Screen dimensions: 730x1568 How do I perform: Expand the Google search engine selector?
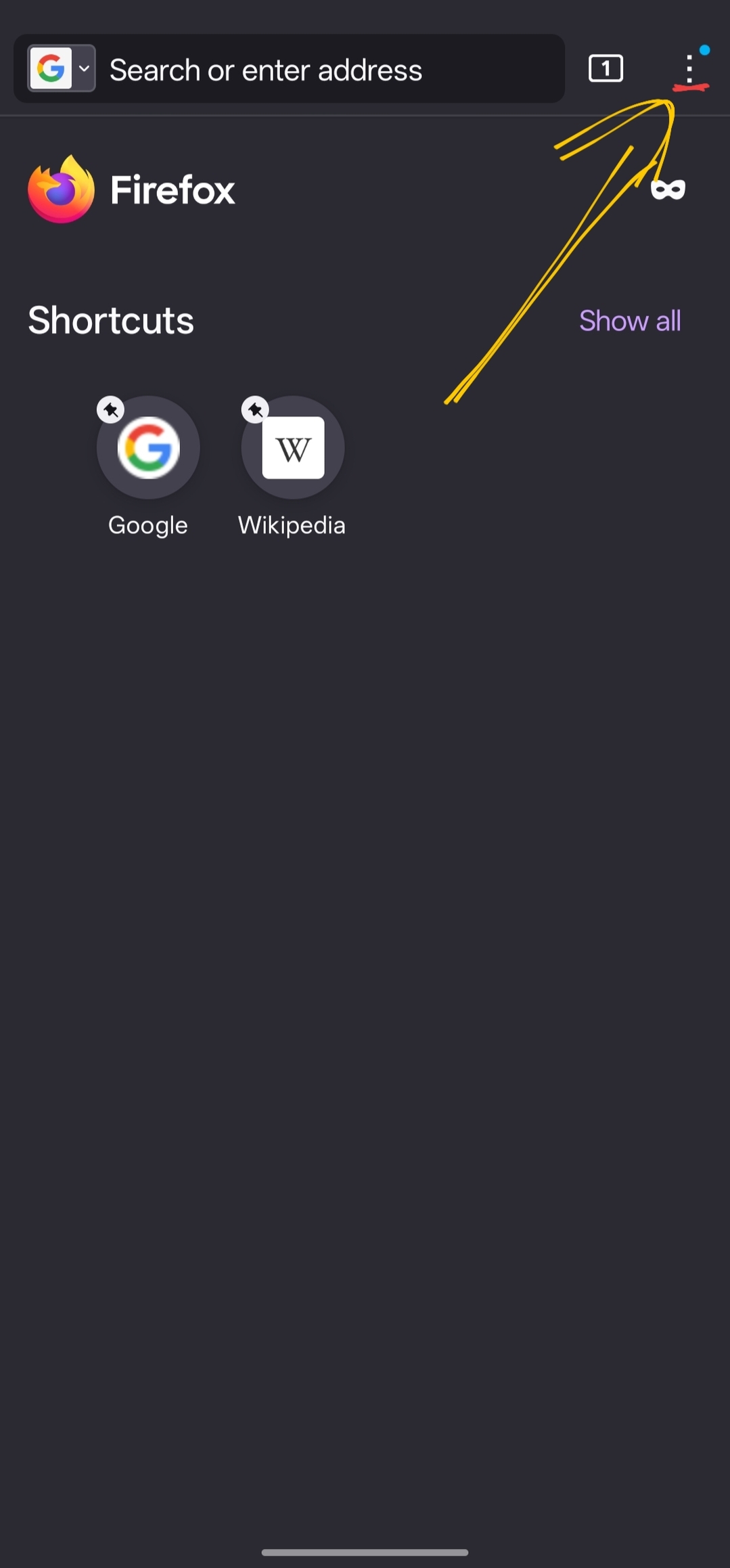[x=62, y=68]
